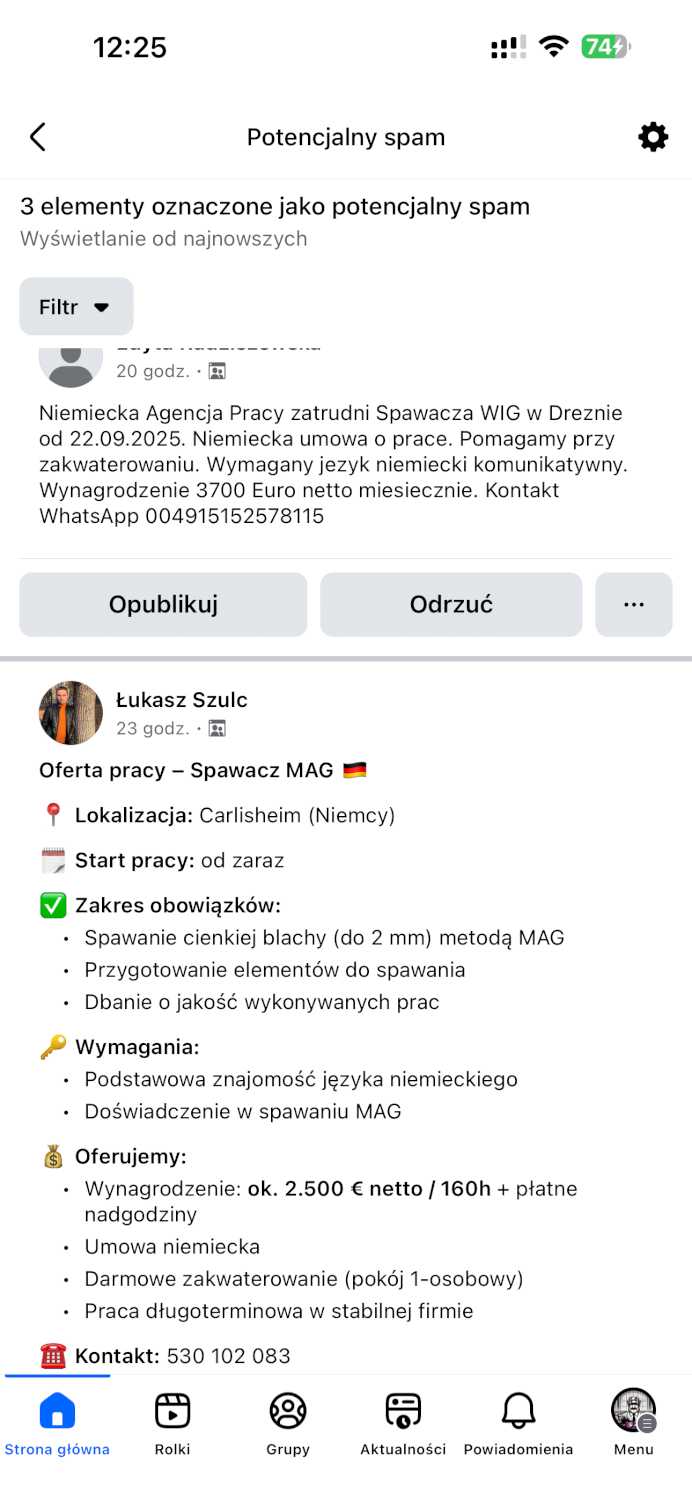Open the settings gear
The height and width of the screenshot is (1500, 692).
click(653, 137)
